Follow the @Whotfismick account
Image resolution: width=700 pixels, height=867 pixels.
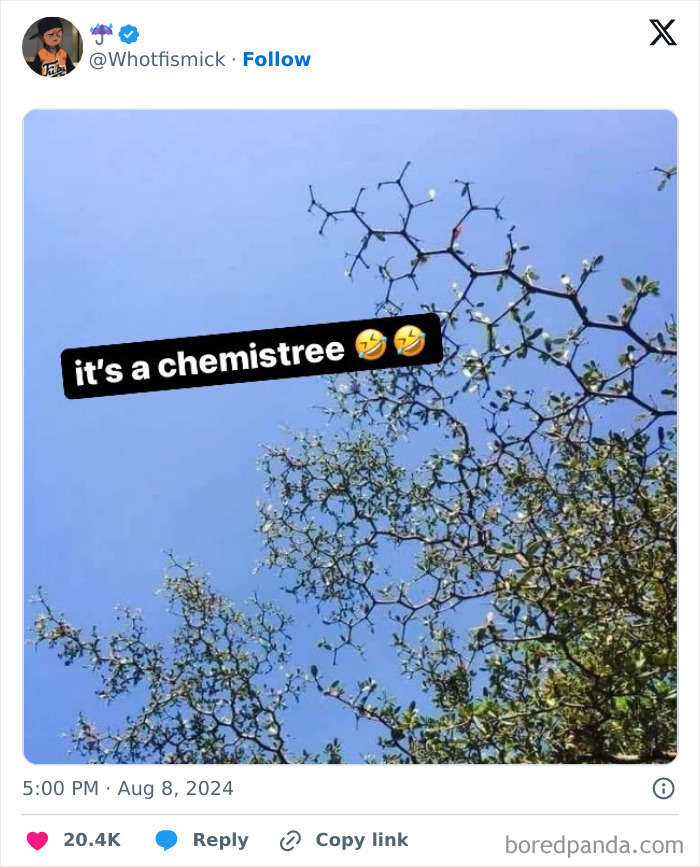click(276, 60)
